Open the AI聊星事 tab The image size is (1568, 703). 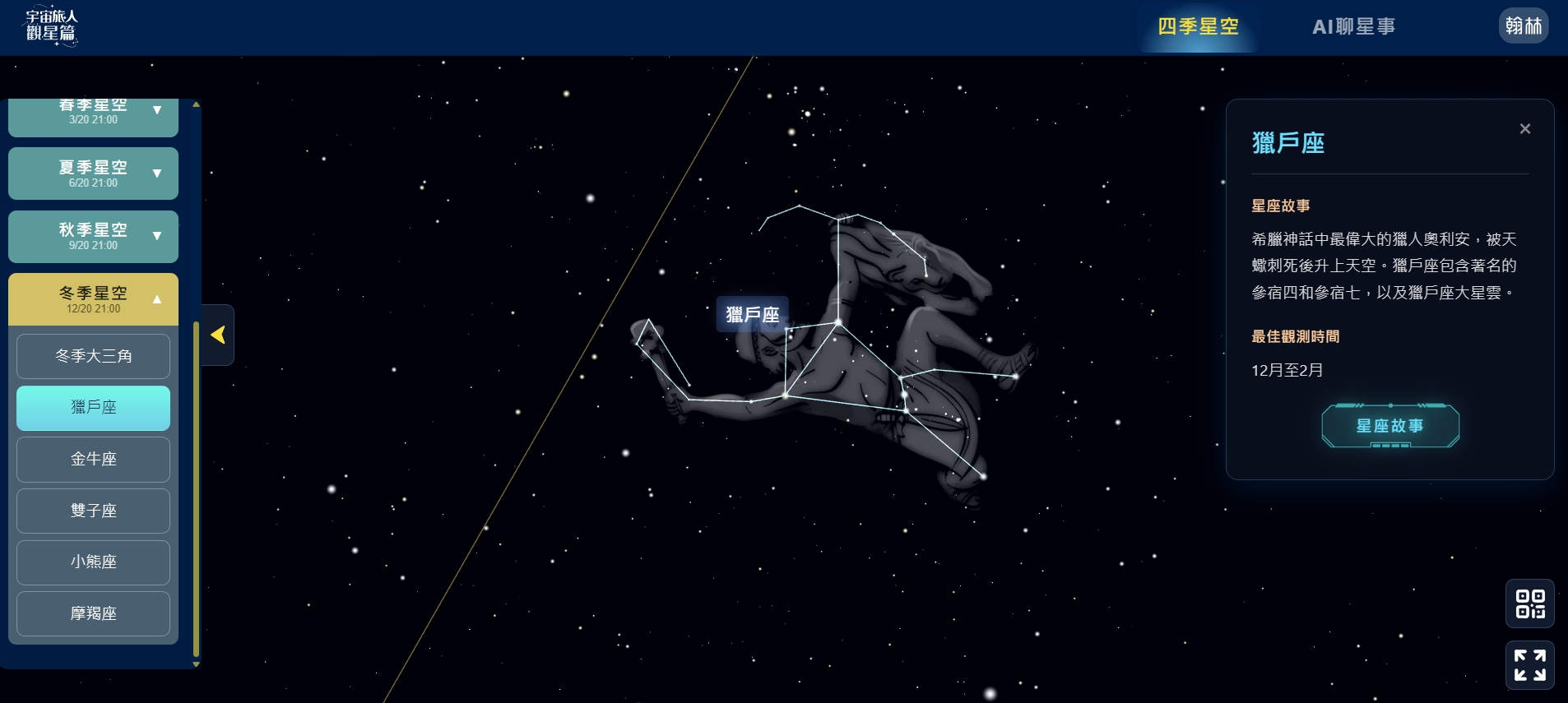pyautogui.click(x=1353, y=27)
